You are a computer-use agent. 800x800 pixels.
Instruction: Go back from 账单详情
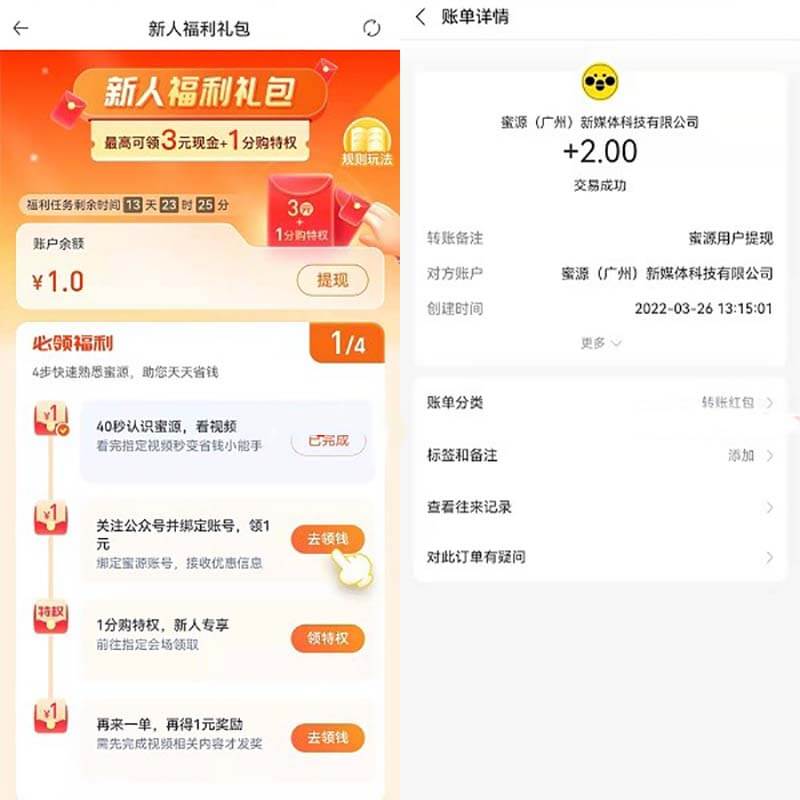pyautogui.click(x=421, y=17)
